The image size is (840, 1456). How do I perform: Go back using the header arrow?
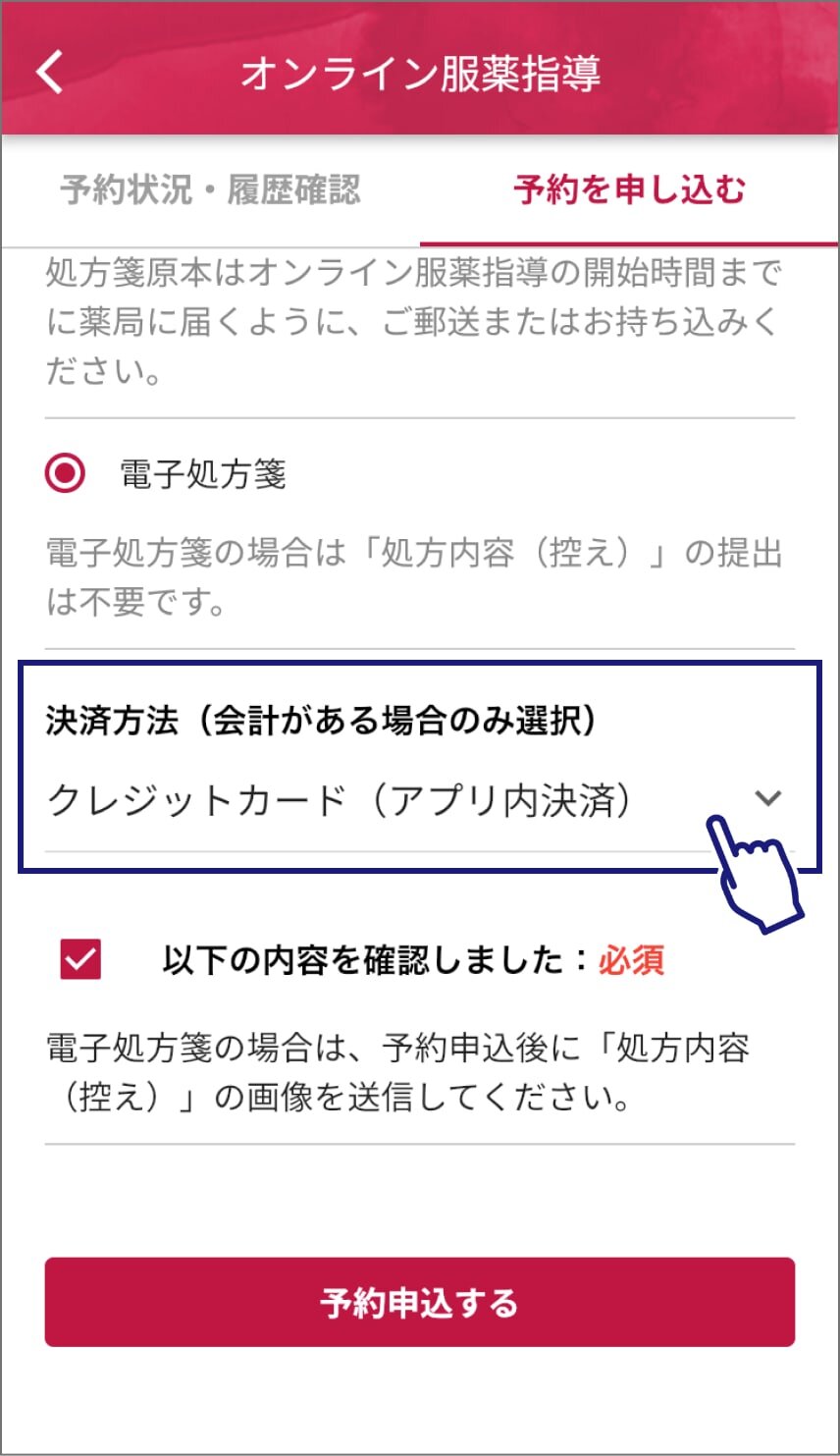pos(49,73)
